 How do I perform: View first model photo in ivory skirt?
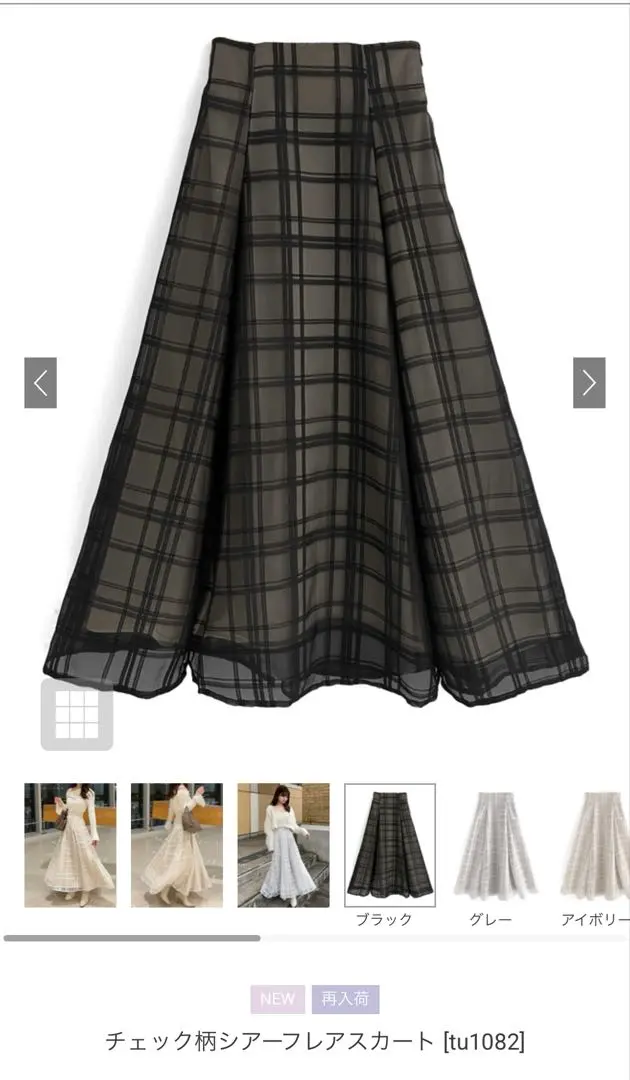pyautogui.click(x=70, y=845)
